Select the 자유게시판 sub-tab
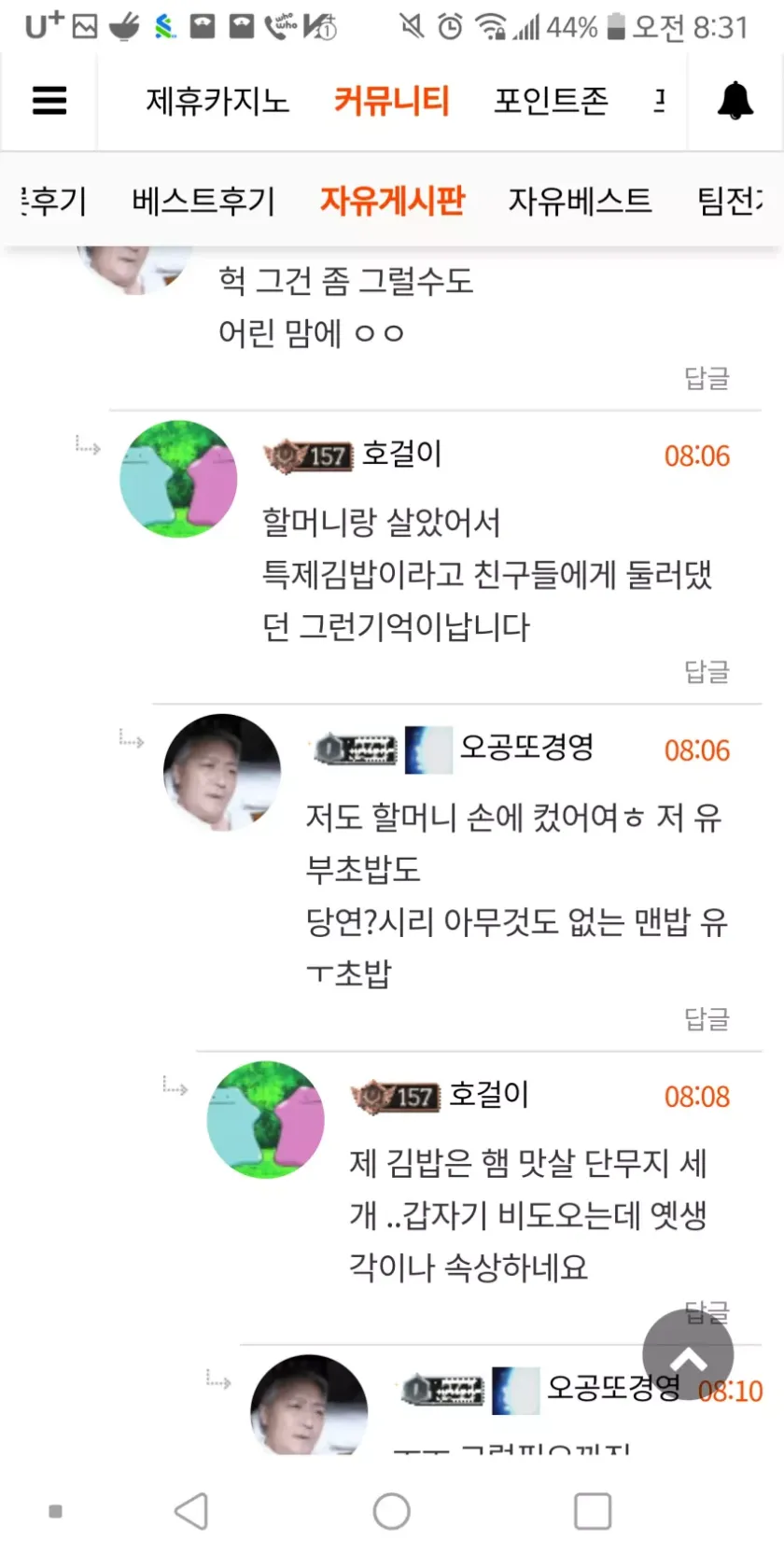 [392, 201]
